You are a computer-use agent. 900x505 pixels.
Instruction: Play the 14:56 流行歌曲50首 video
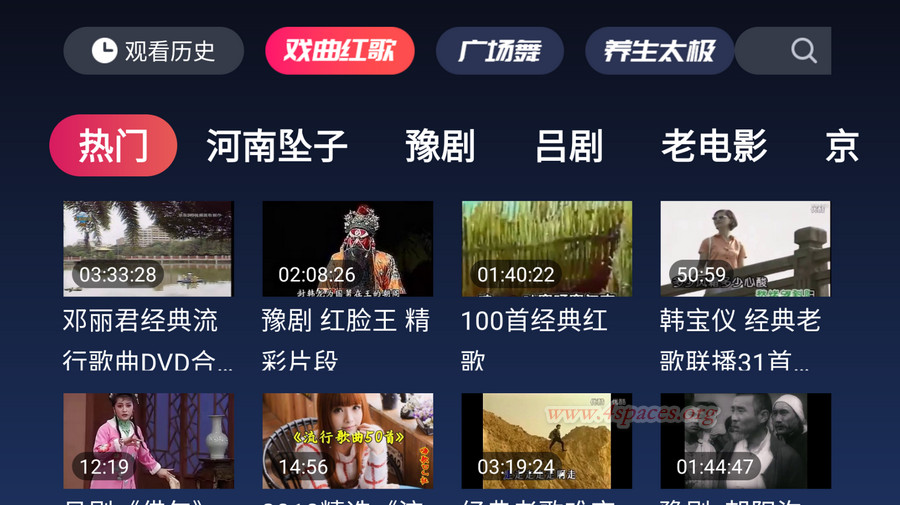(x=347, y=440)
